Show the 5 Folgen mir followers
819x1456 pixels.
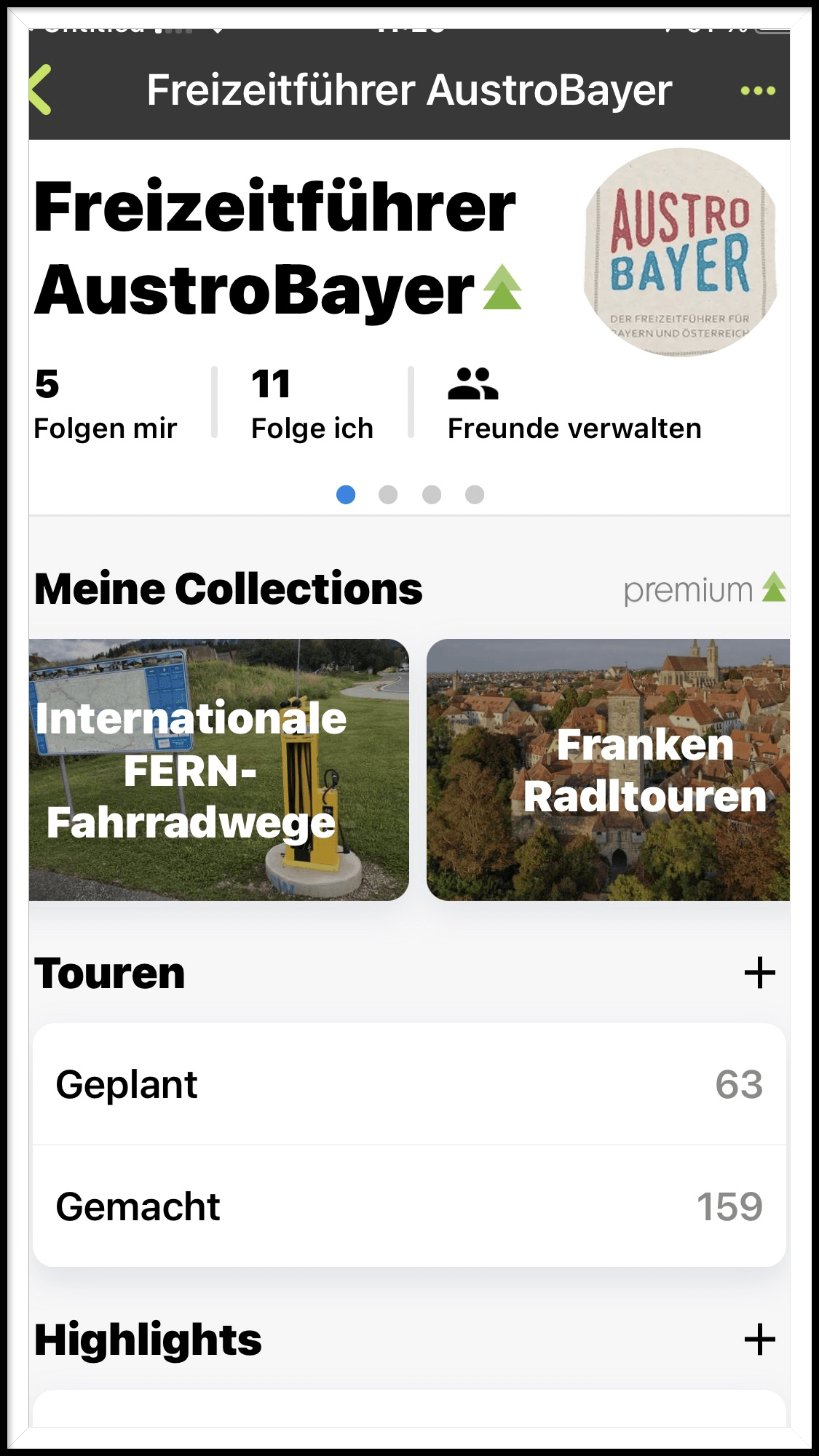106,405
